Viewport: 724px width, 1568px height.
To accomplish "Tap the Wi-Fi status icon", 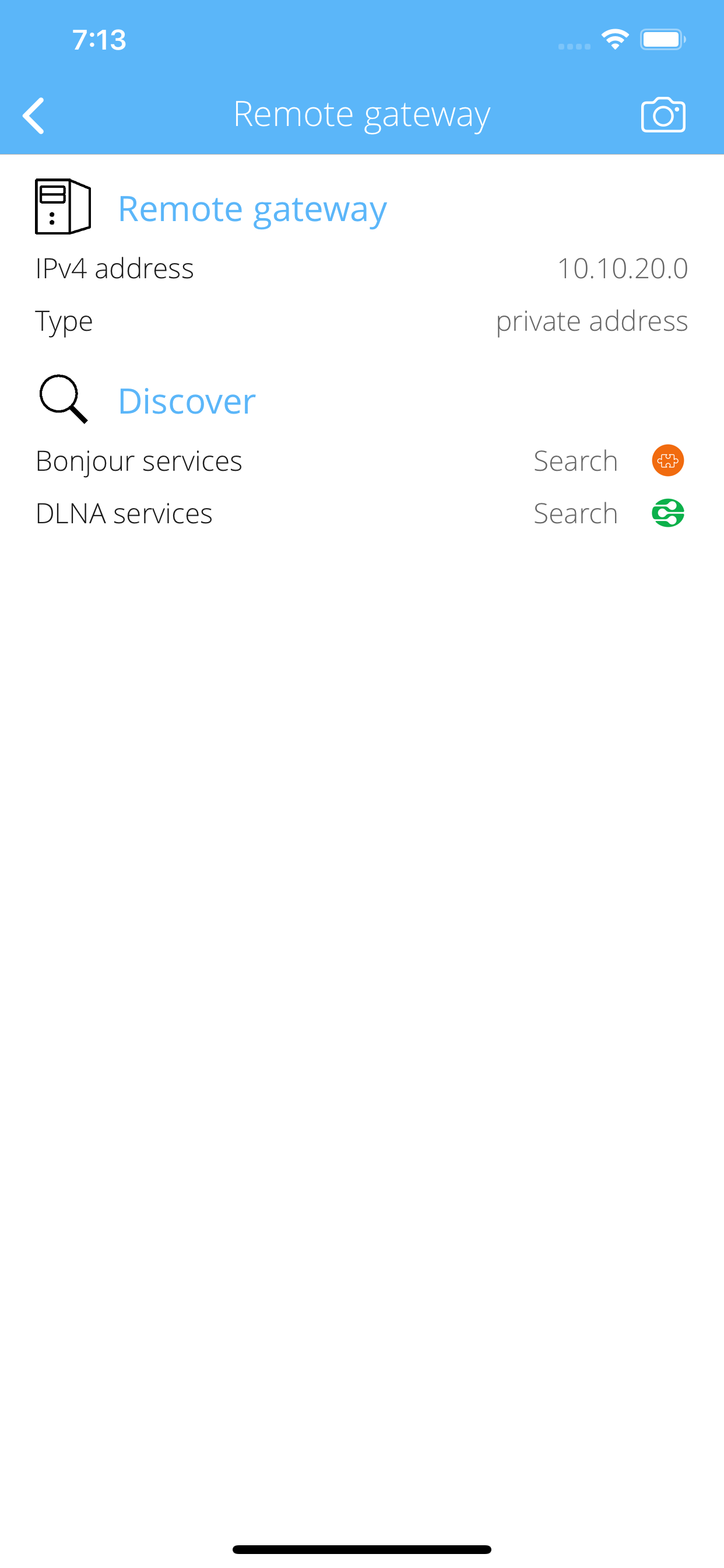I will (614, 38).
